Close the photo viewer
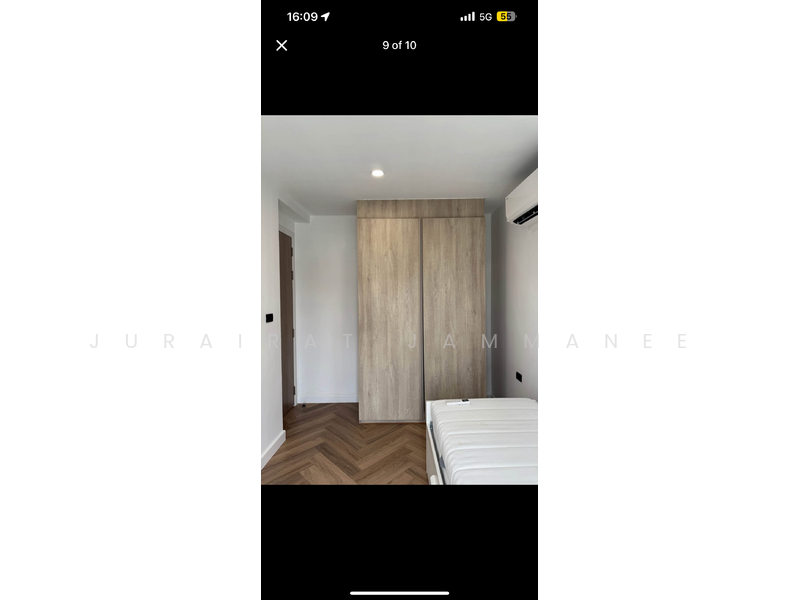 [282, 45]
